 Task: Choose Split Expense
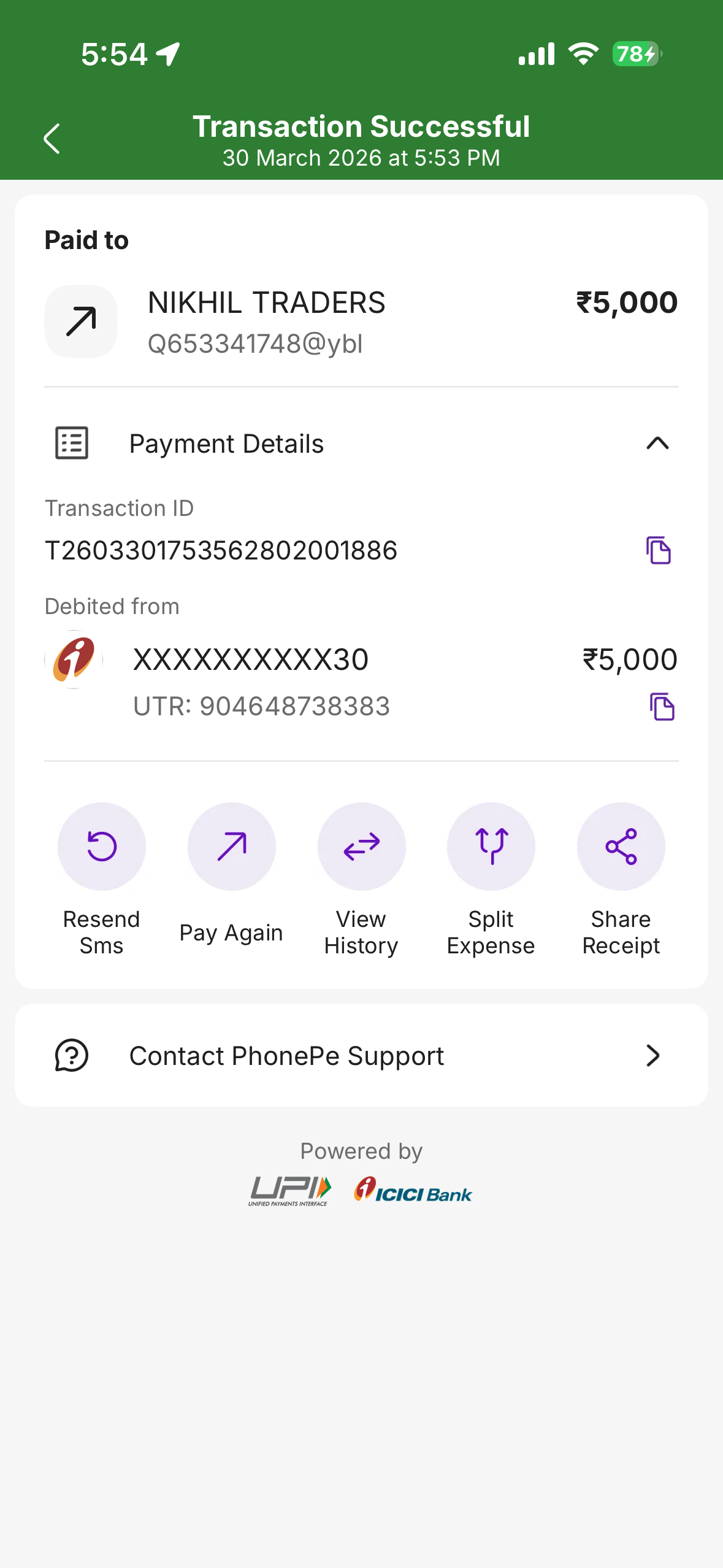[491, 847]
